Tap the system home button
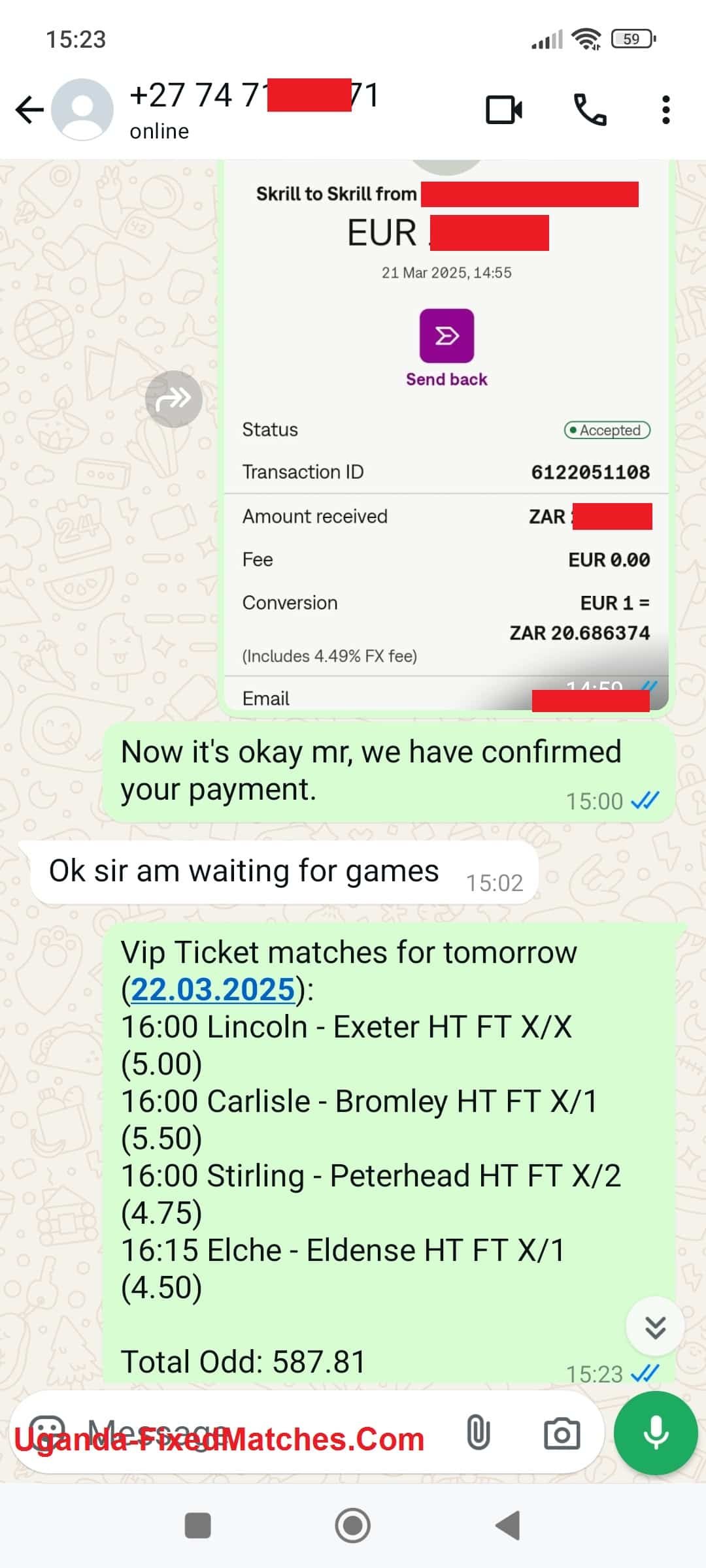Screen dimensions: 706x1568 click(x=352, y=1526)
